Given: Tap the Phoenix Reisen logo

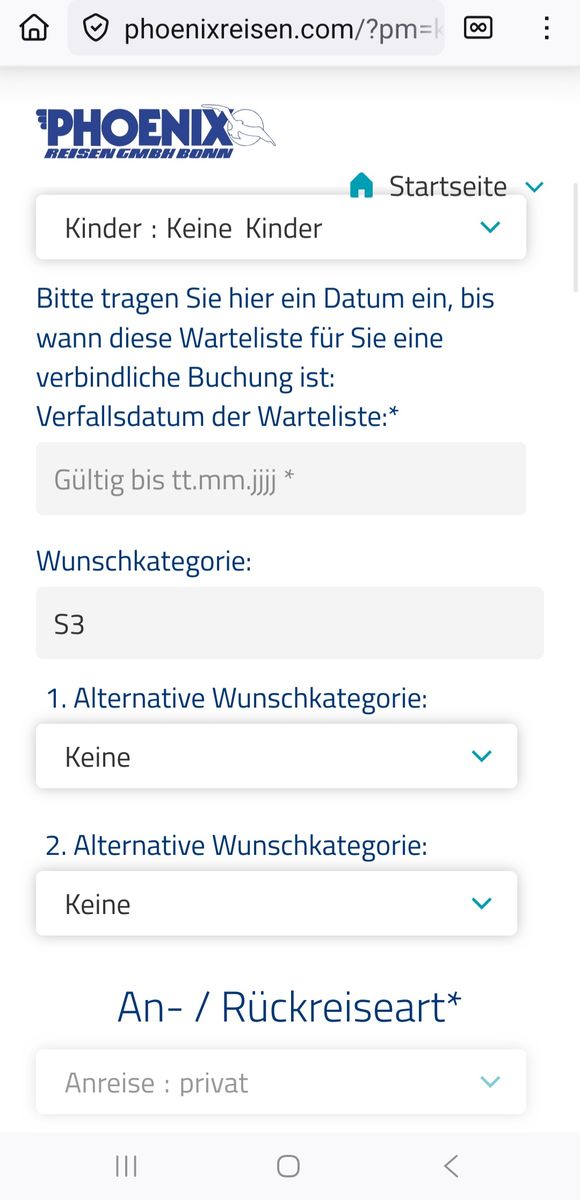Looking at the screenshot, I should pyautogui.click(x=155, y=132).
